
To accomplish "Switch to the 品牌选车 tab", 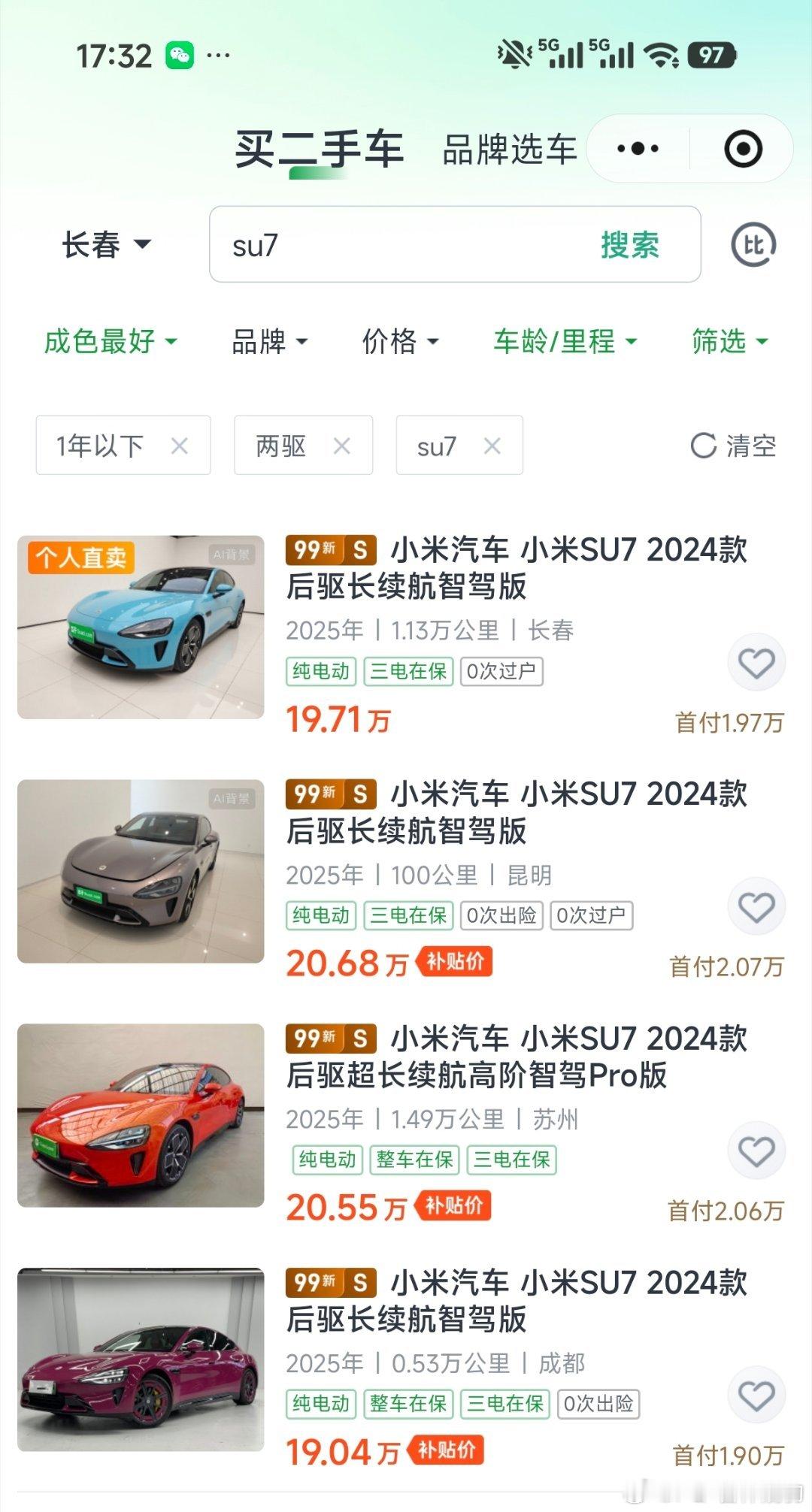I will [509, 150].
